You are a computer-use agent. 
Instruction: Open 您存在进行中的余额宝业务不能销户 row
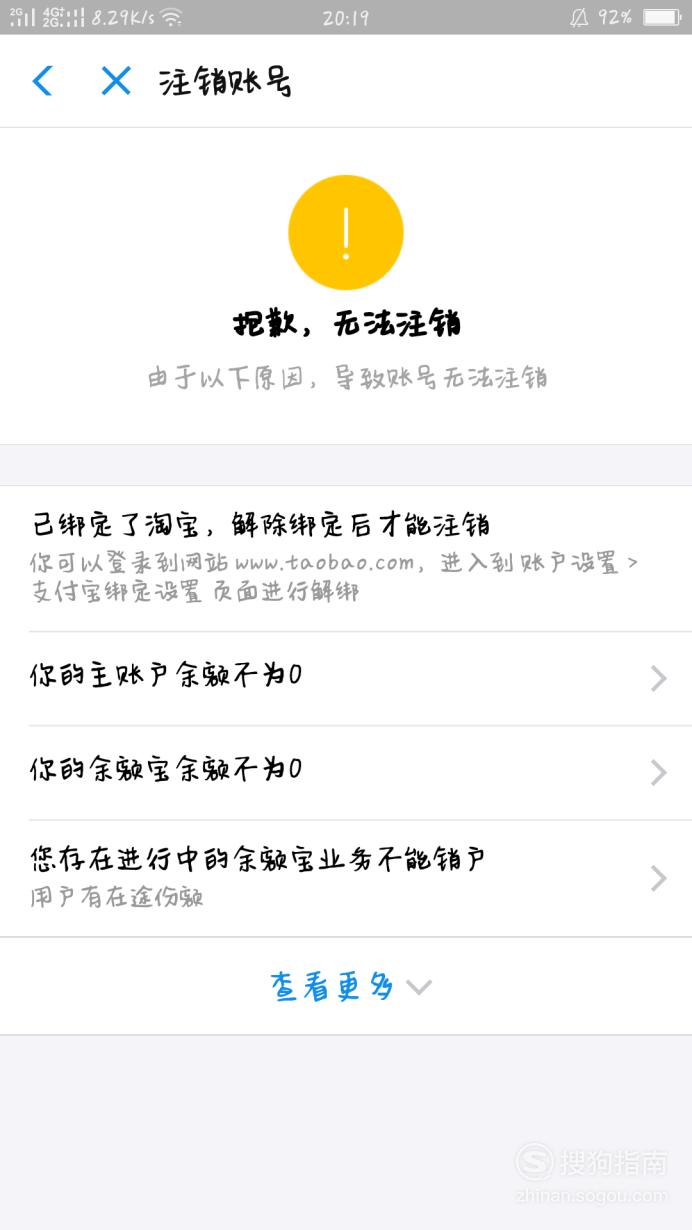pos(346,878)
